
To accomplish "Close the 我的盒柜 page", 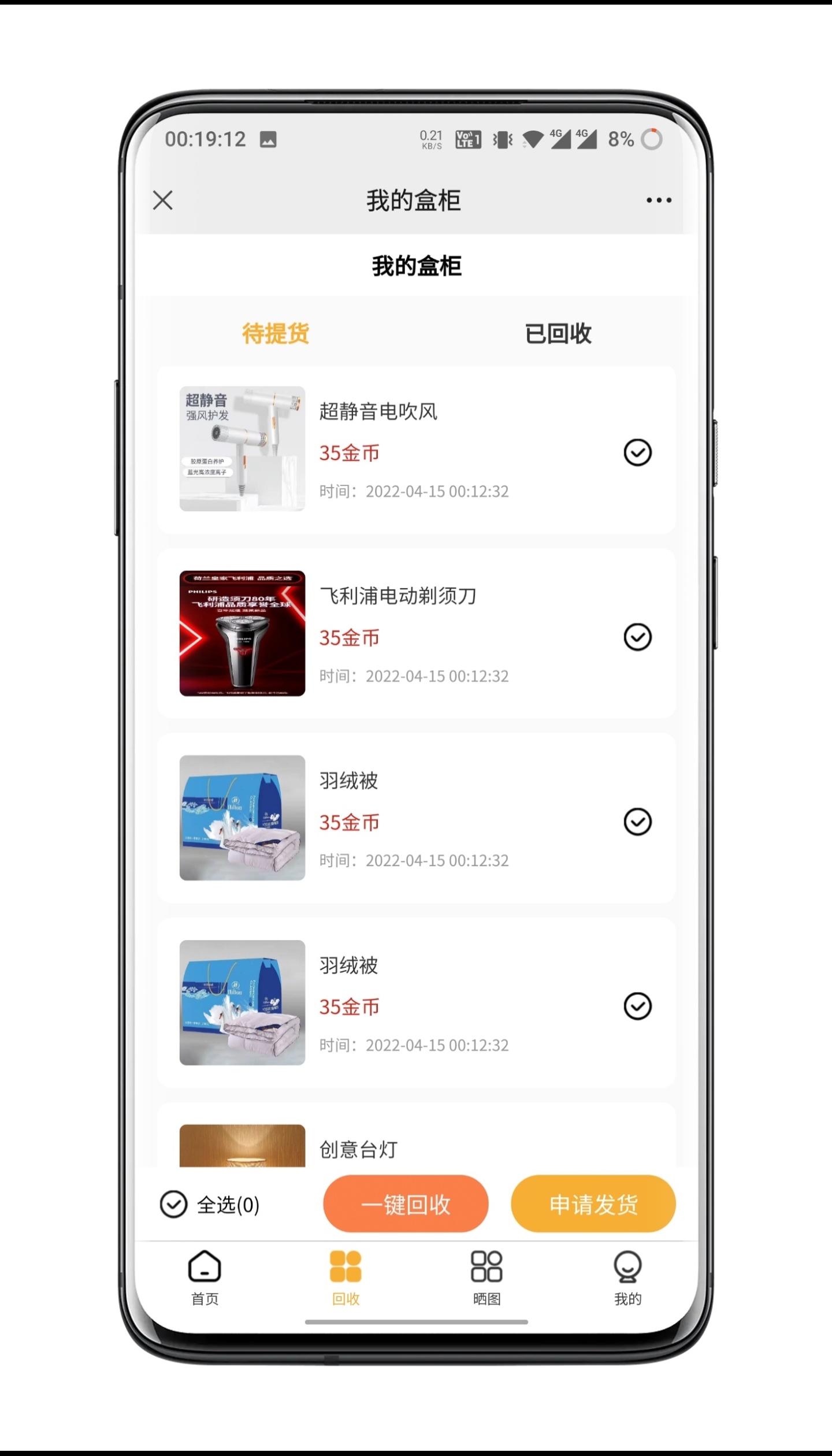I will 163,200.
